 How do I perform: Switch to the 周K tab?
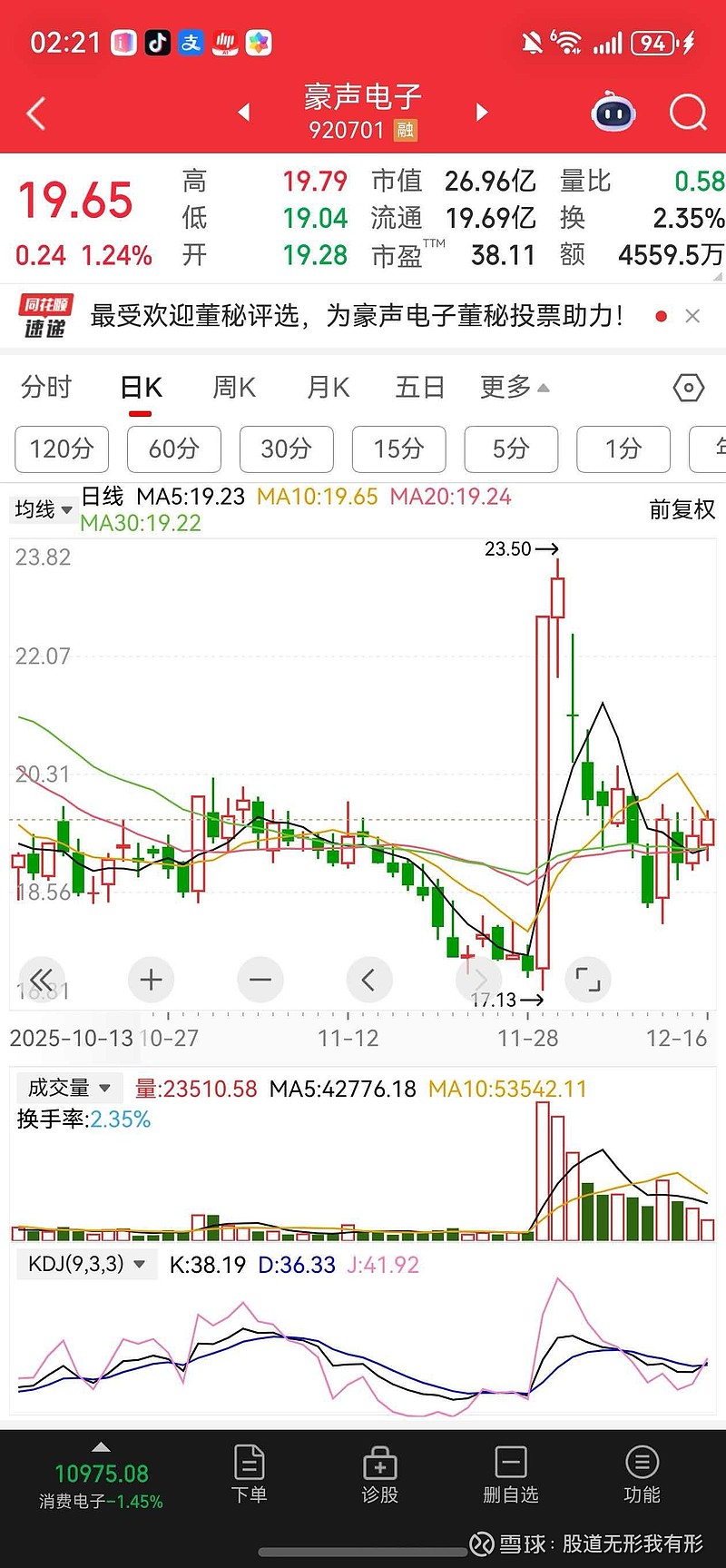tap(234, 388)
